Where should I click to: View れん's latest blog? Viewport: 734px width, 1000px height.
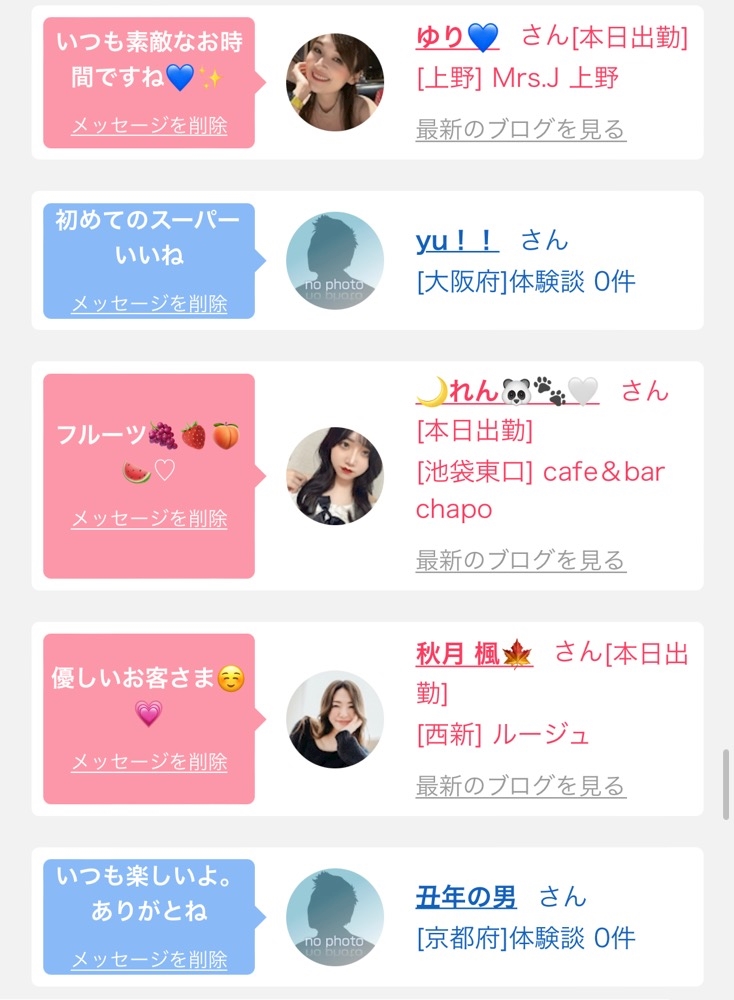pos(520,561)
